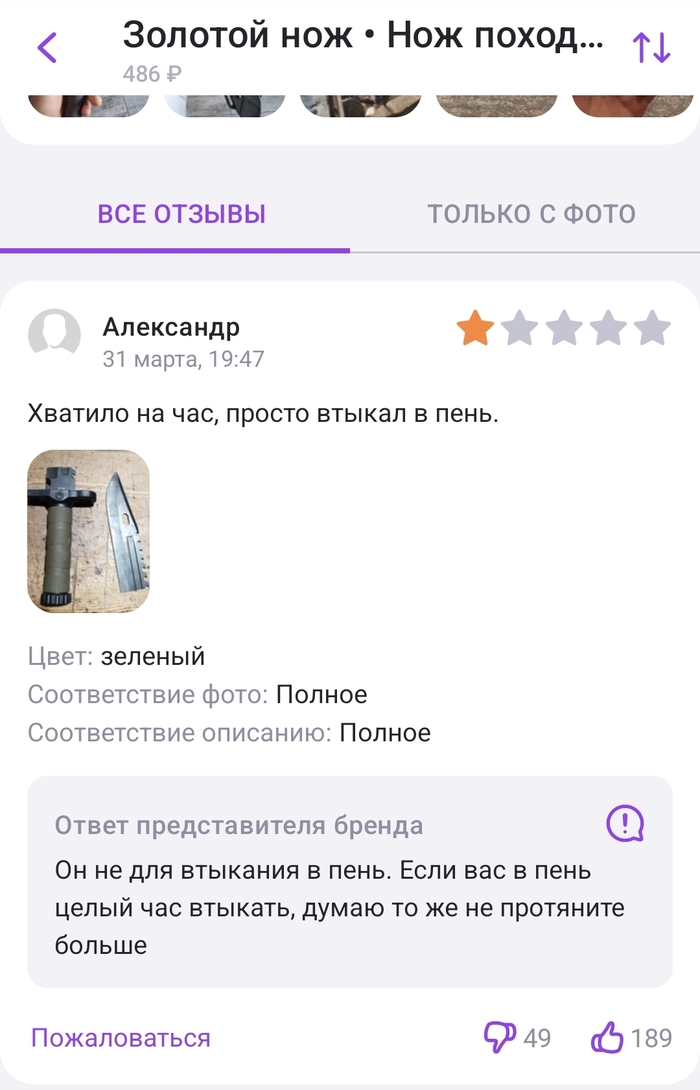Report the review via Пожаловаться
The image size is (700, 1090).
point(121,1037)
